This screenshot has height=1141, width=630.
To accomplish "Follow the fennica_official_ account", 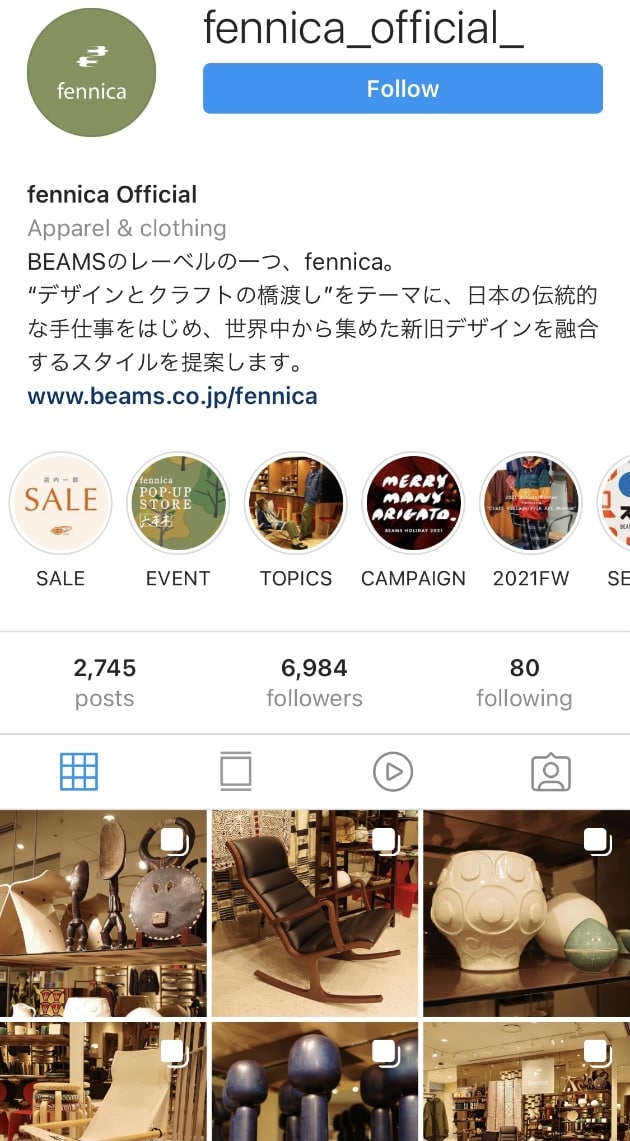I will (402, 89).
